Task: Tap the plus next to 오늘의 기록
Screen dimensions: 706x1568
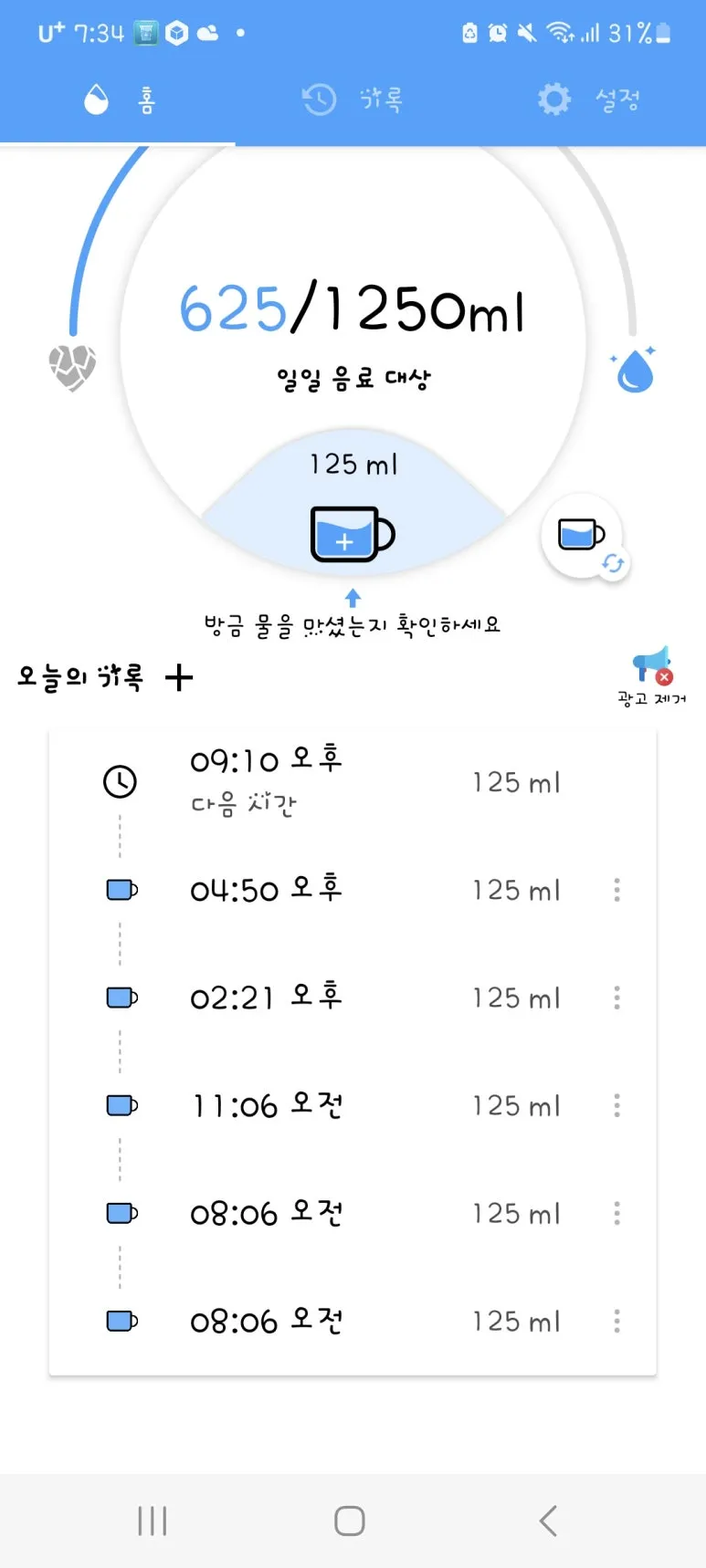Action: 180,677
